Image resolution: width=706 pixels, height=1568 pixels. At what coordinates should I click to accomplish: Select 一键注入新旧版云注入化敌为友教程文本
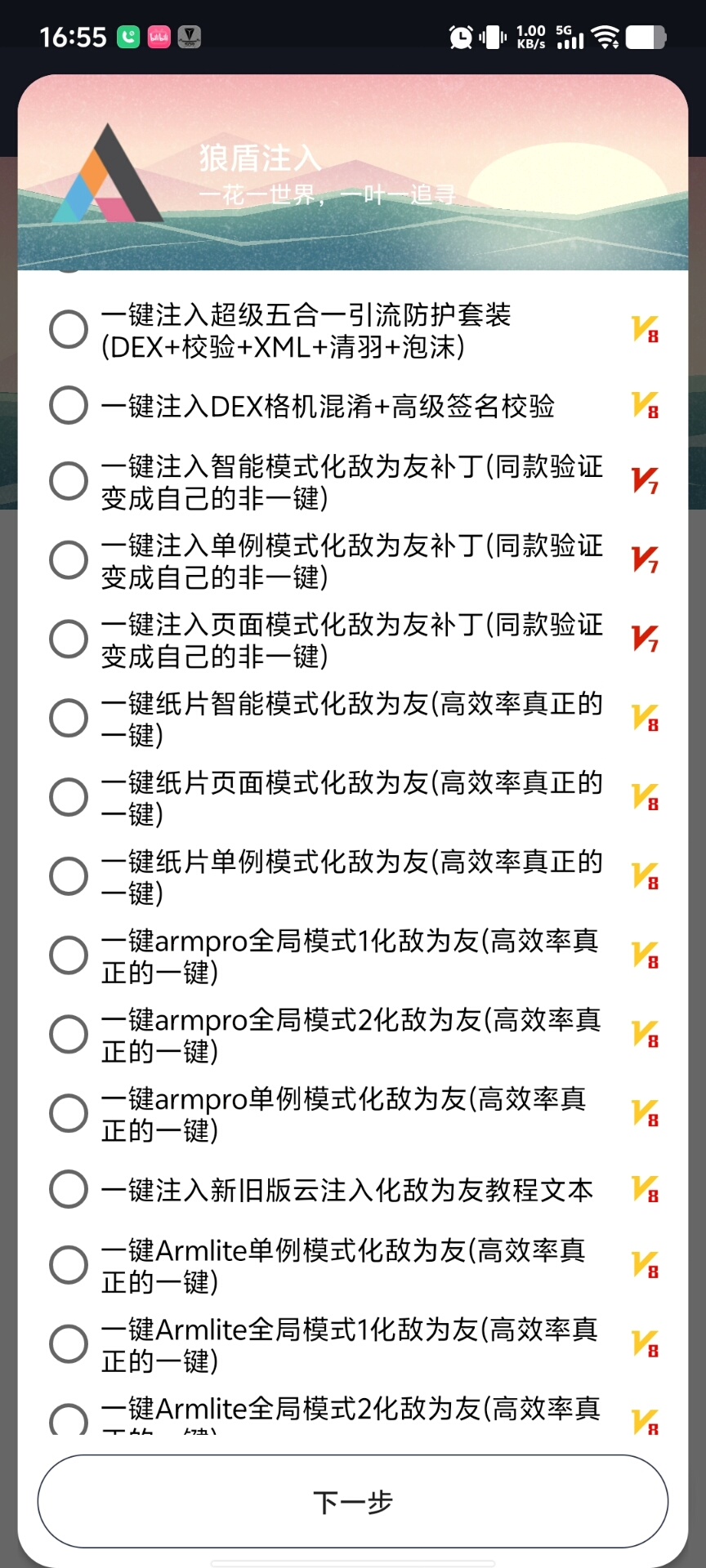pos(69,1189)
